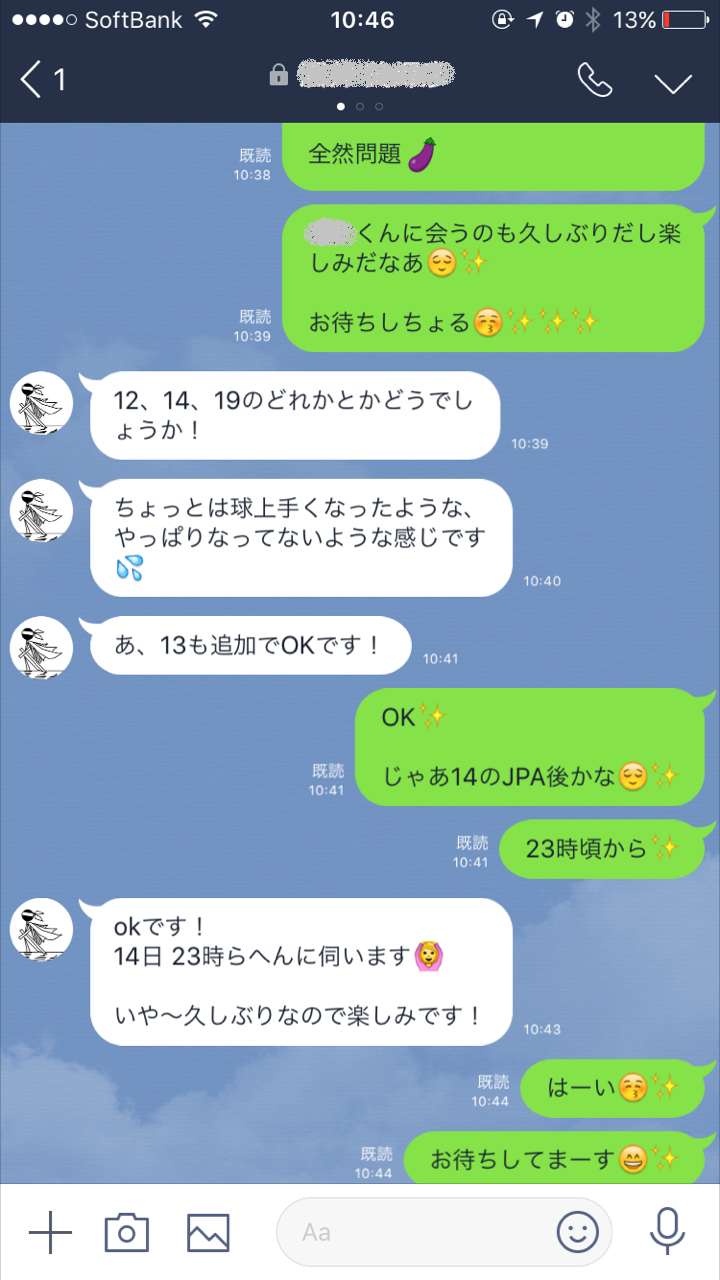Screen dimensions: 720x1280
Task: Record a voice message with the microphone
Action: coord(667,1231)
